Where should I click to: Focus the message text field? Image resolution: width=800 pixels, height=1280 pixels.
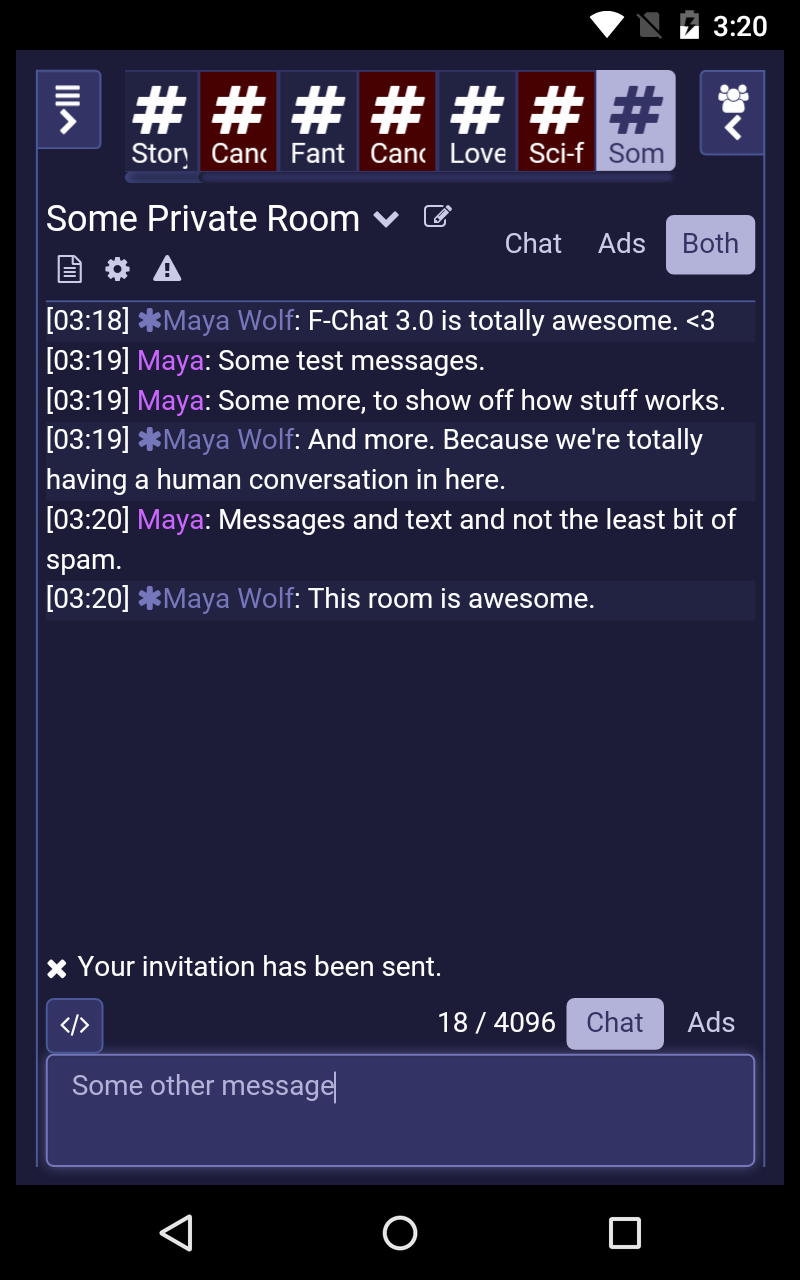(400, 1110)
